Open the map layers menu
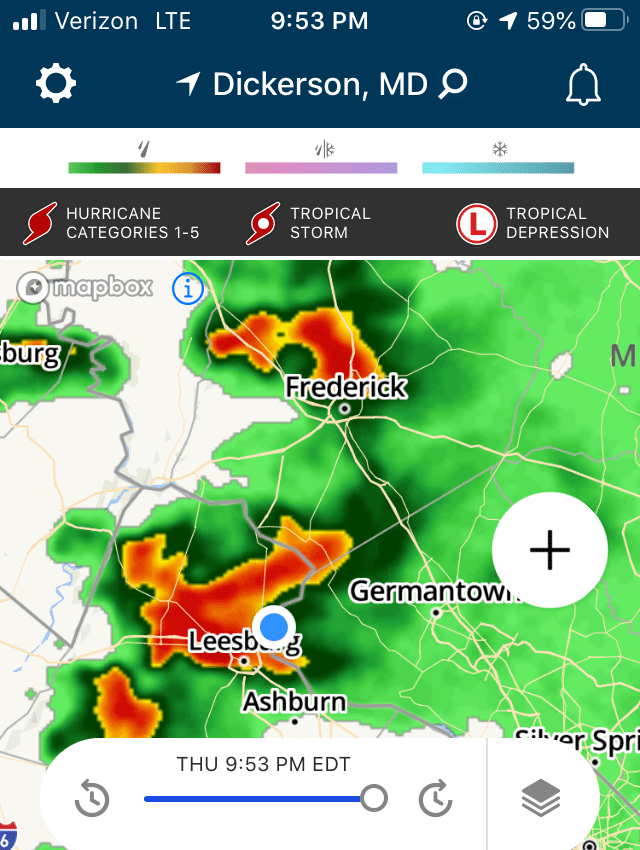The width and height of the screenshot is (640, 850). coord(541,798)
